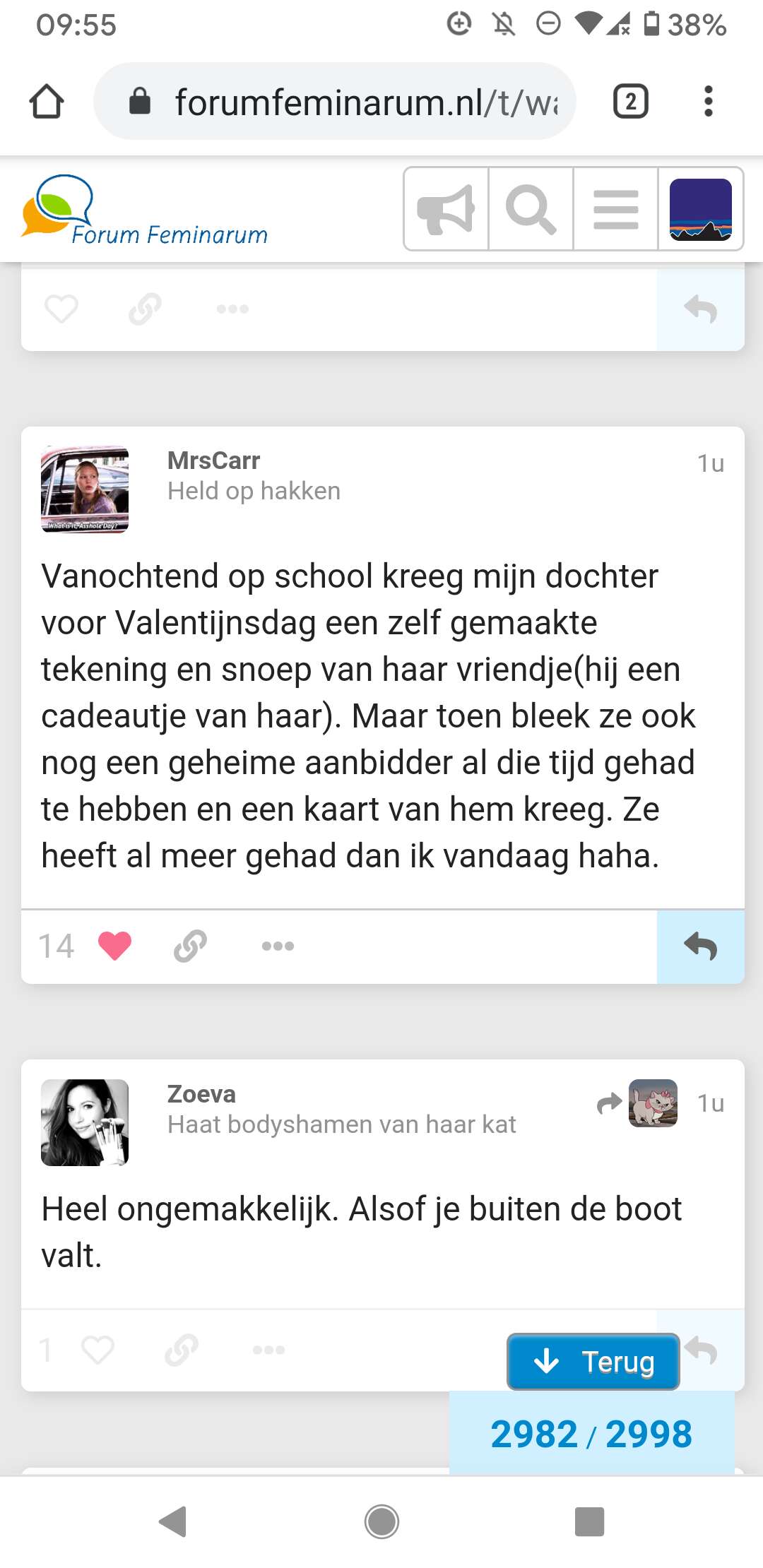Tap the Terug button

point(593,1361)
